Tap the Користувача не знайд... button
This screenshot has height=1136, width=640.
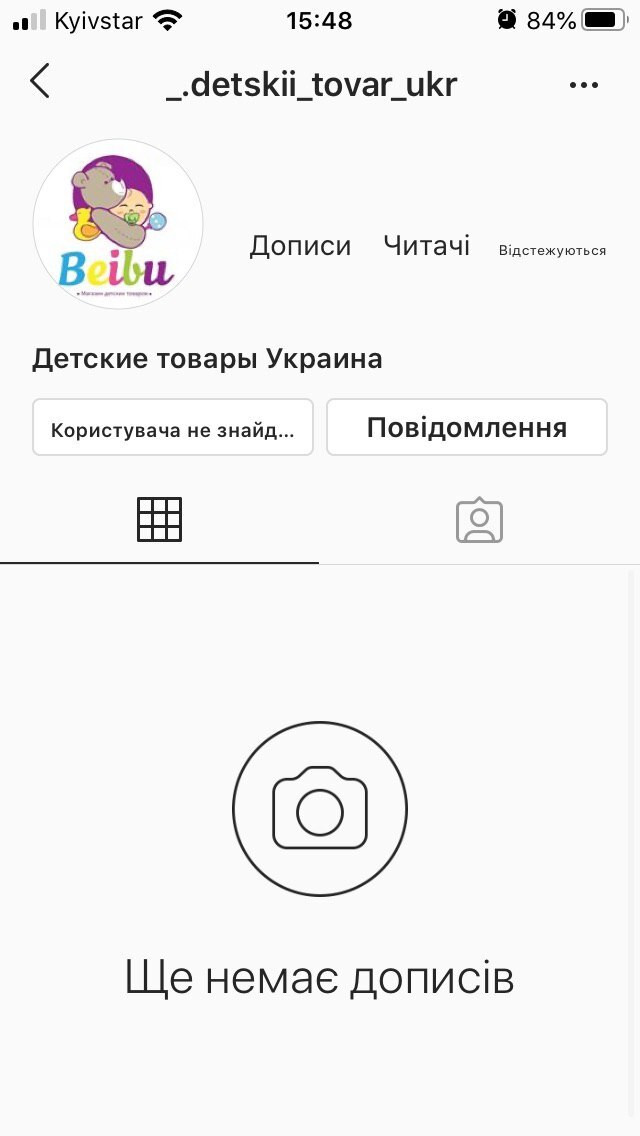tap(173, 428)
